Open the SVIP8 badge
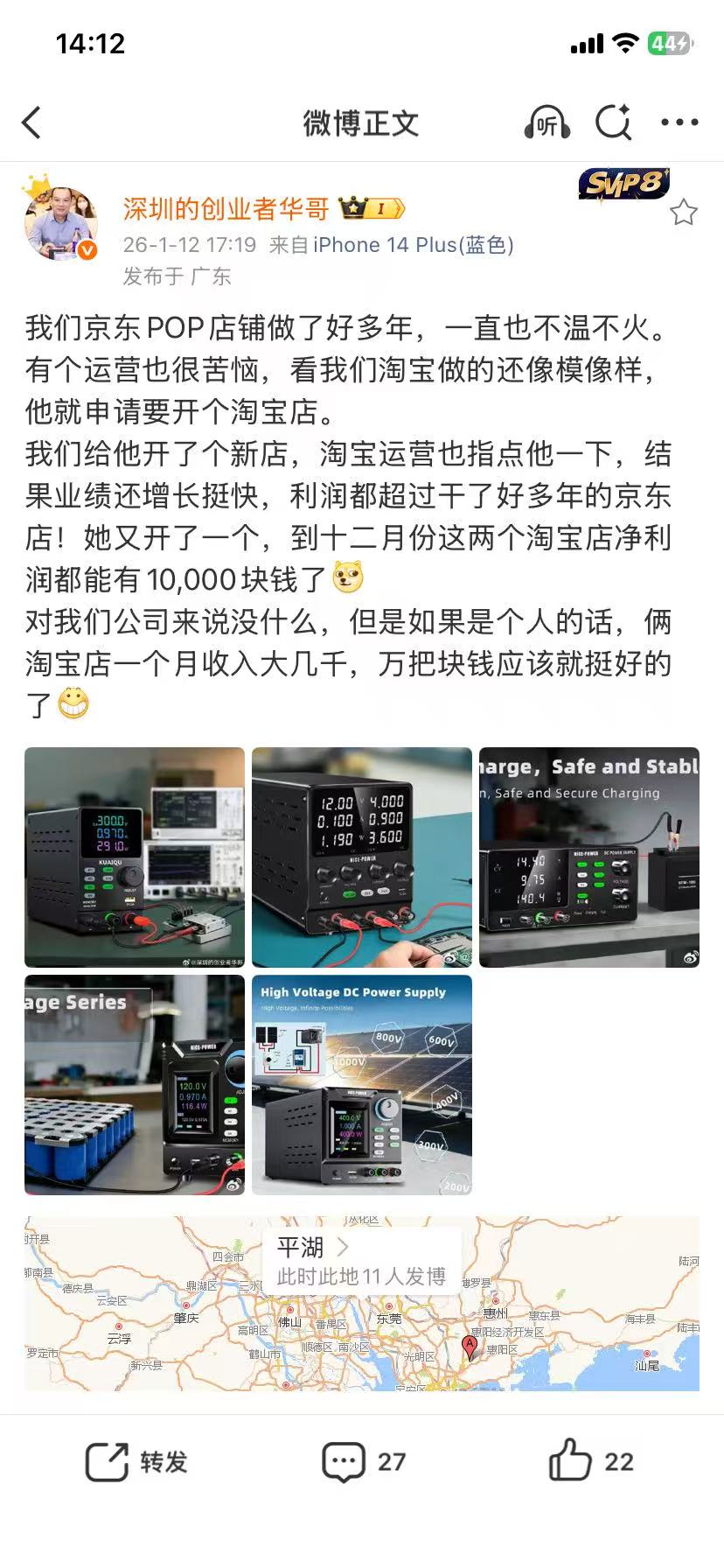 point(623,184)
